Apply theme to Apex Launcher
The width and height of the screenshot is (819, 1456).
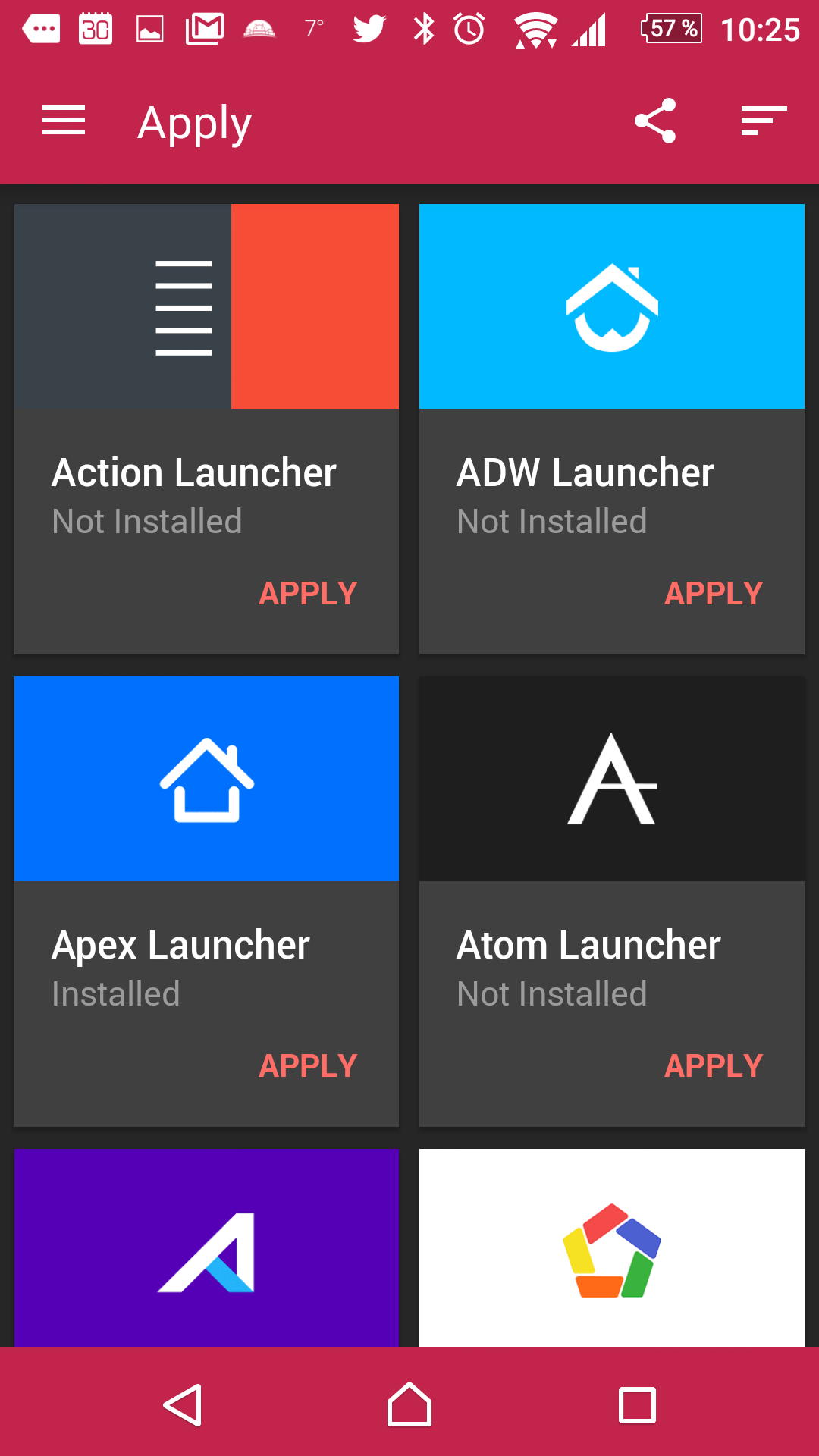(x=308, y=1065)
